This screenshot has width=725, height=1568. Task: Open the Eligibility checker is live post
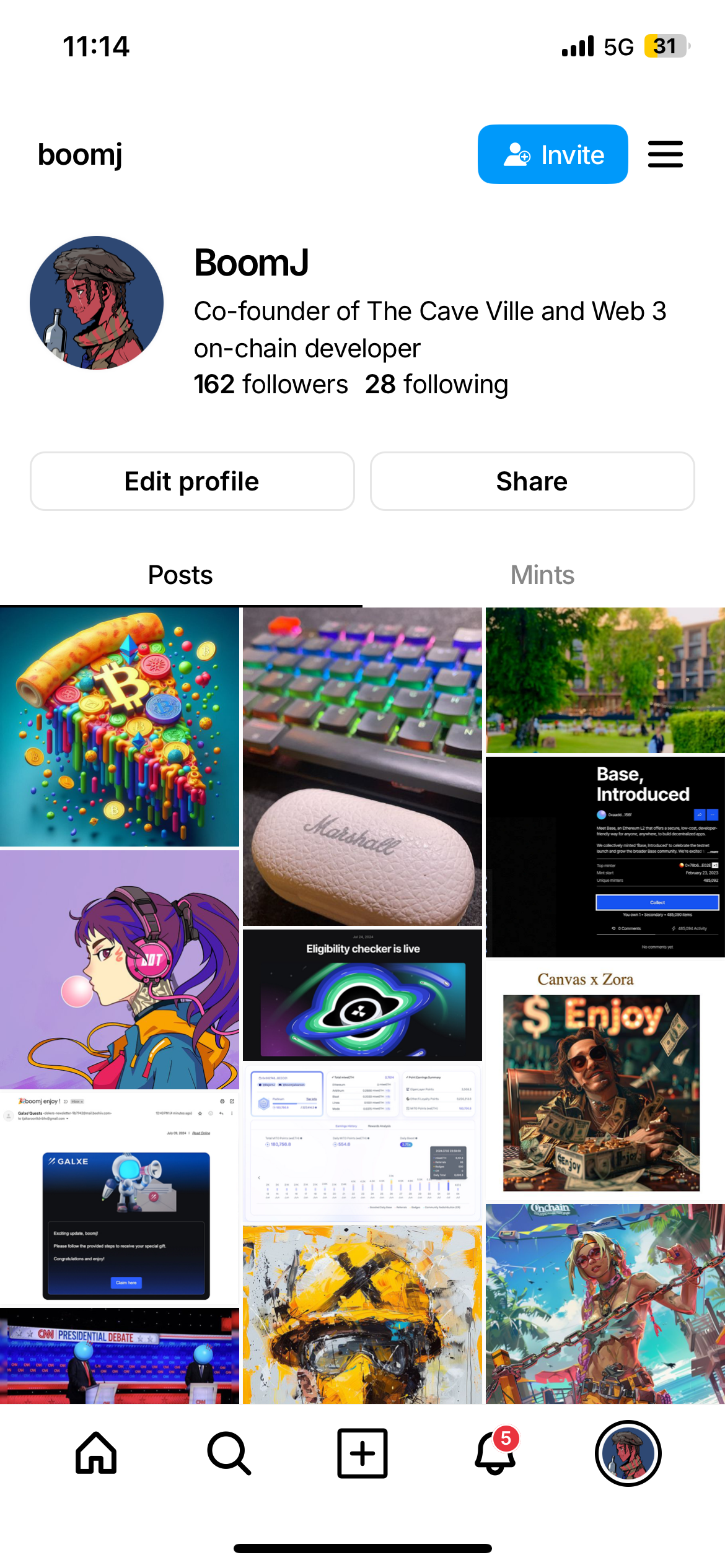coord(362,995)
